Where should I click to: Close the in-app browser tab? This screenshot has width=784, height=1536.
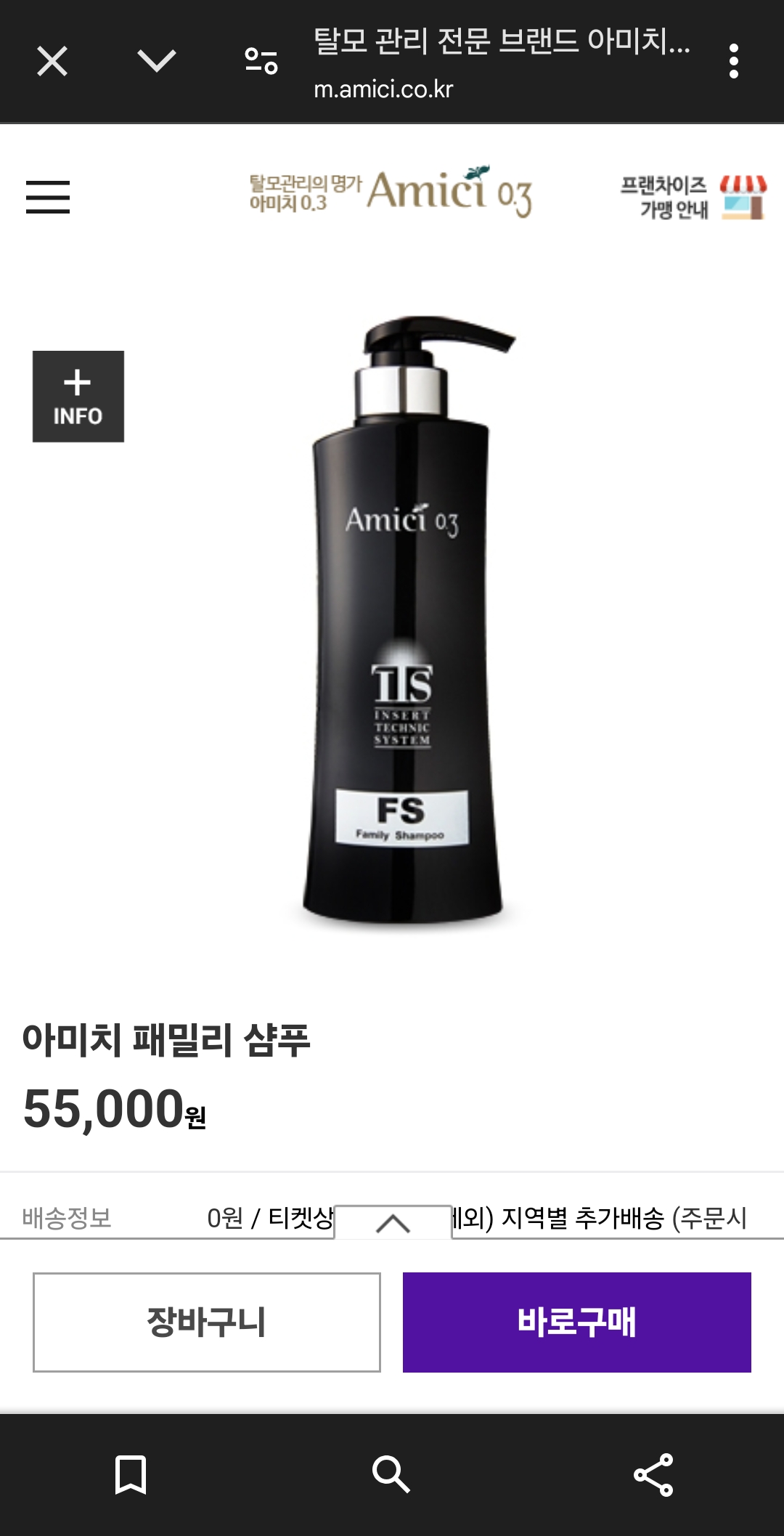coord(52,61)
